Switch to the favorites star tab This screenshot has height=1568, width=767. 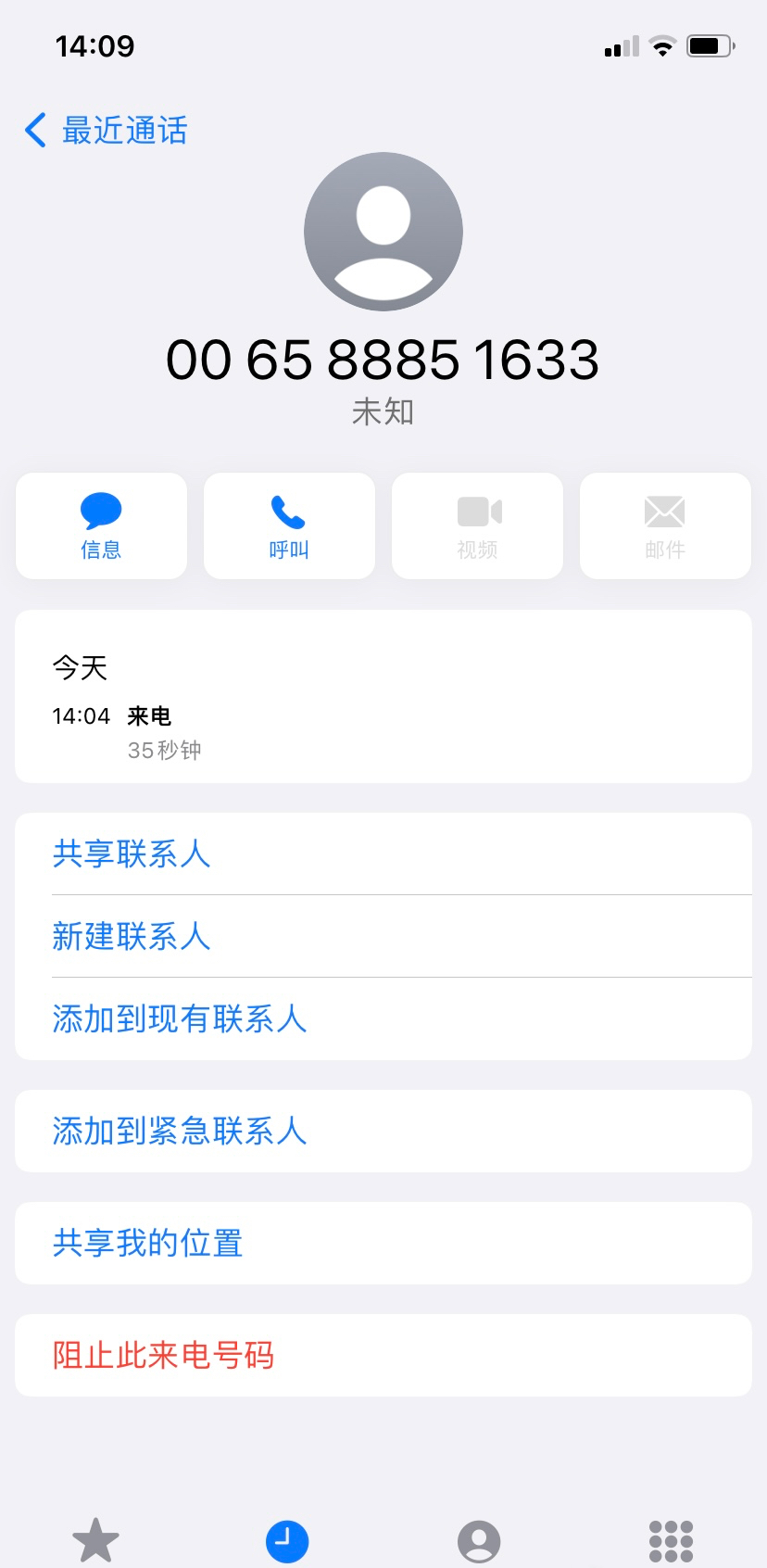95,1540
